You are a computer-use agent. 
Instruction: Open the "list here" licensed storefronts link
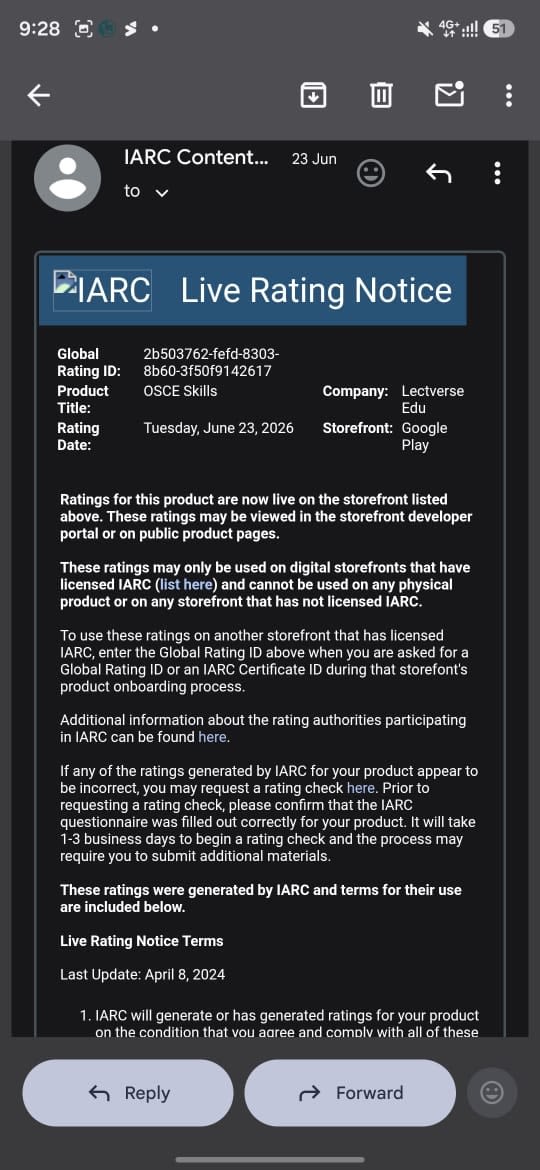coord(187,584)
